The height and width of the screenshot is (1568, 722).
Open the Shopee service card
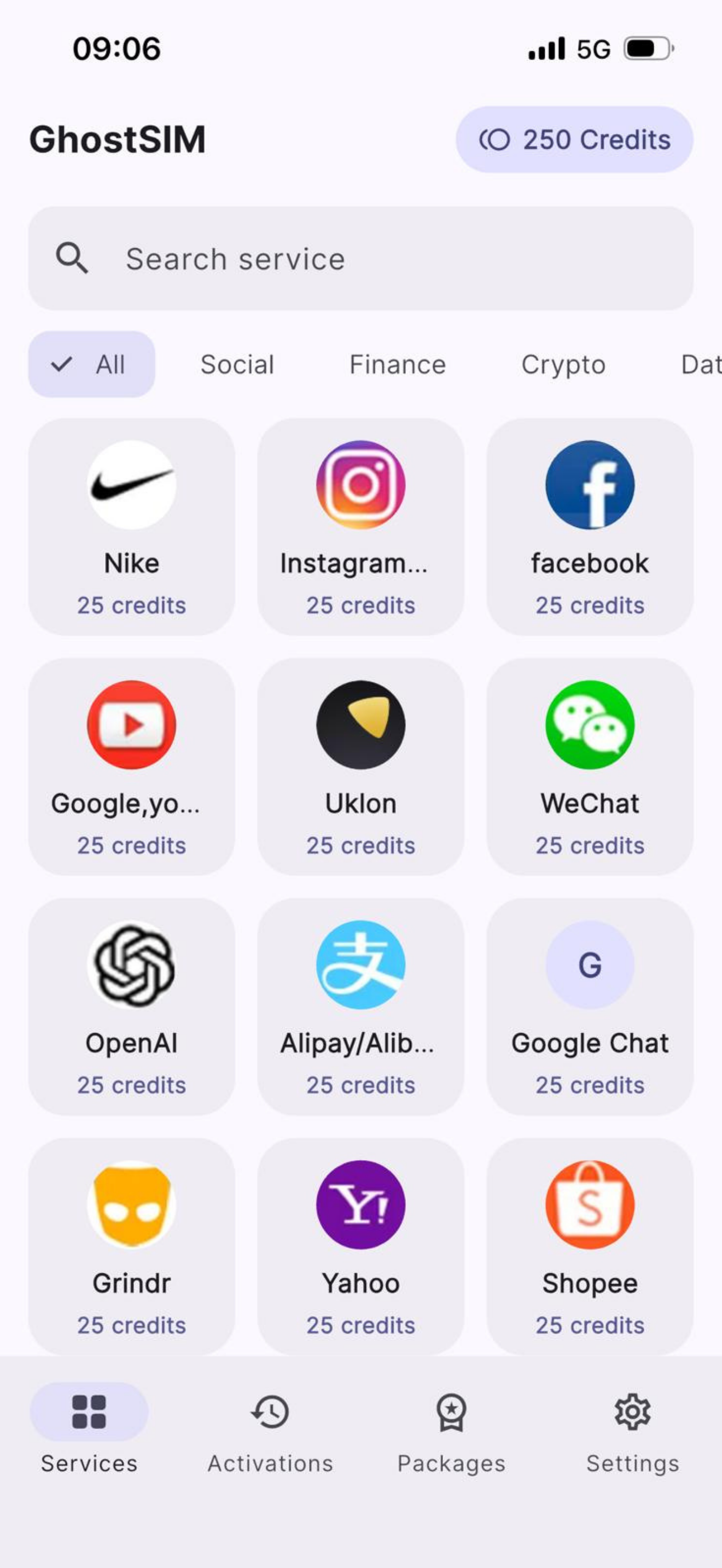coord(590,1247)
